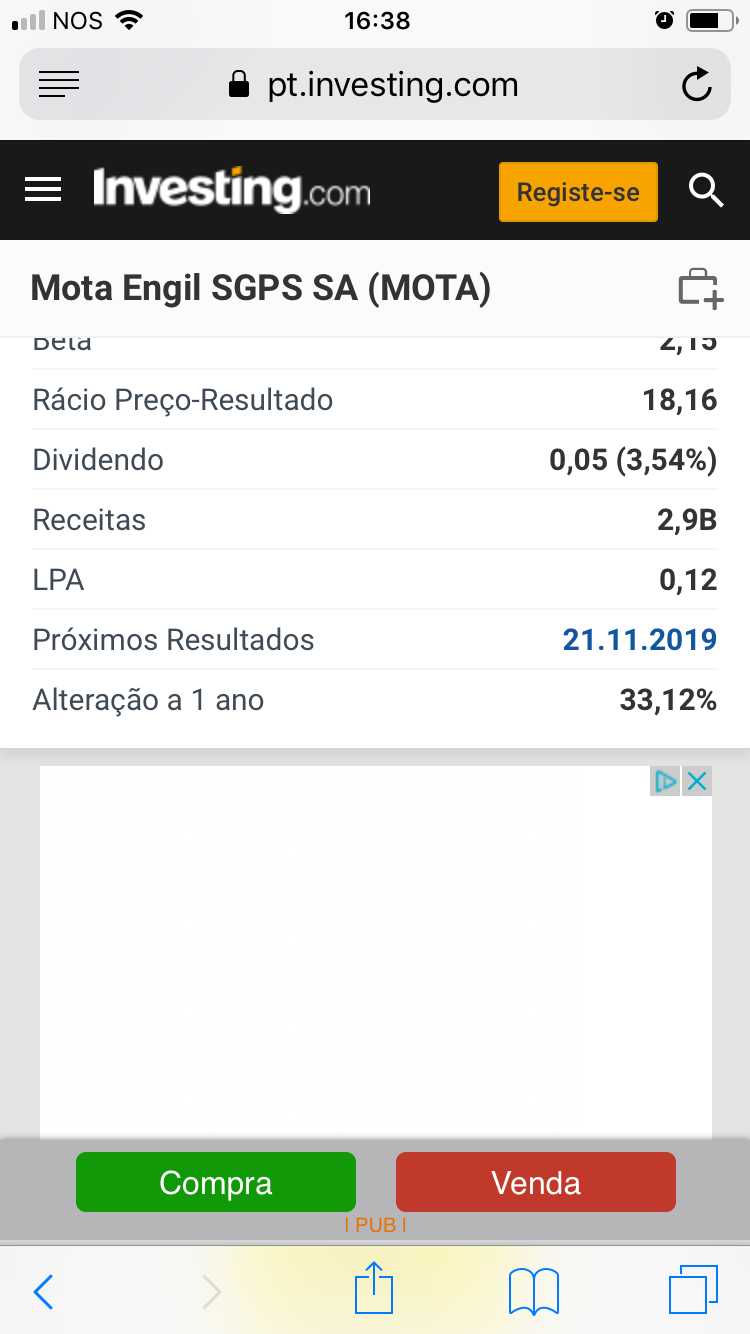Screen dimensions: 750x1334
Task: Reload the page in Safari
Action: pos(696,86)
